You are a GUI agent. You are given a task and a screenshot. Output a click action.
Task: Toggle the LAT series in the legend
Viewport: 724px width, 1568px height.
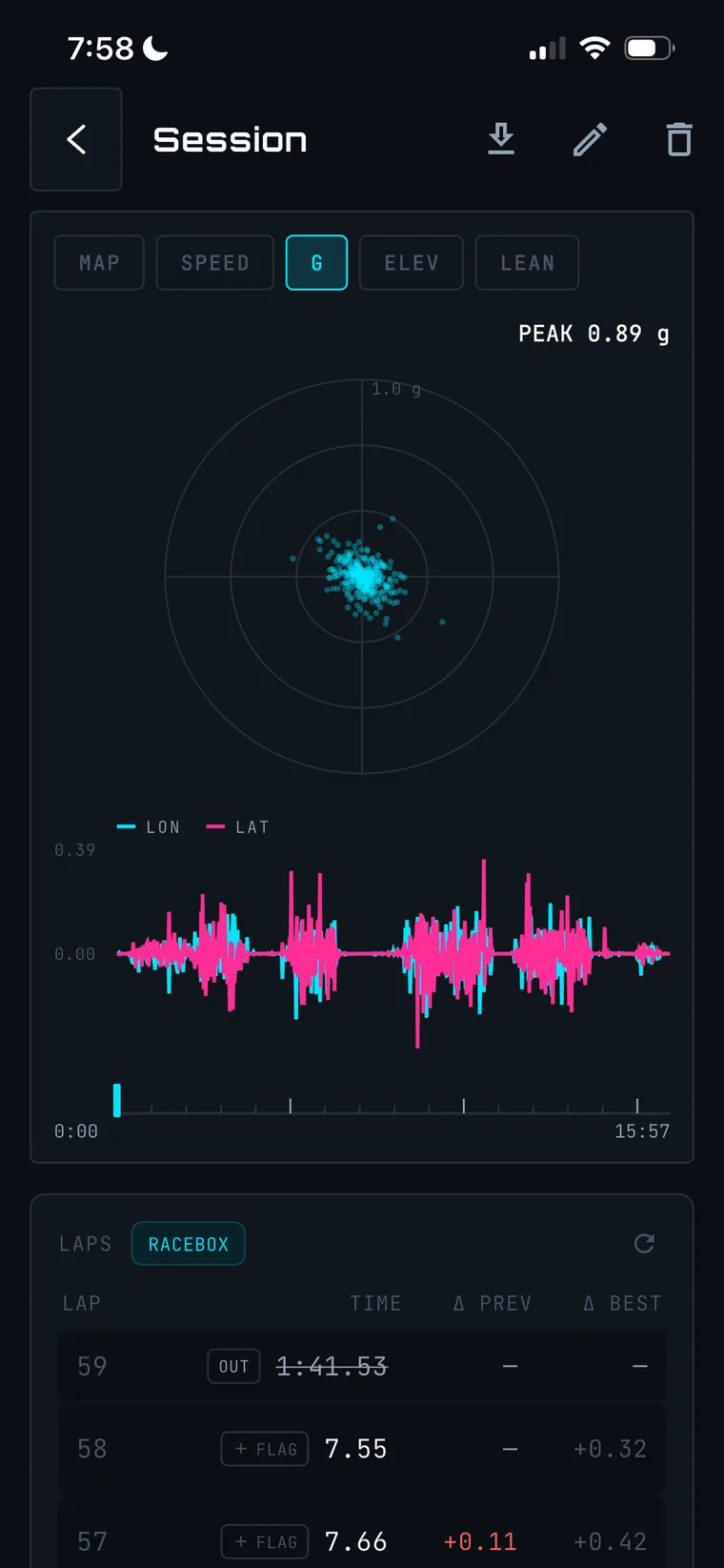(x=238, y=827)
